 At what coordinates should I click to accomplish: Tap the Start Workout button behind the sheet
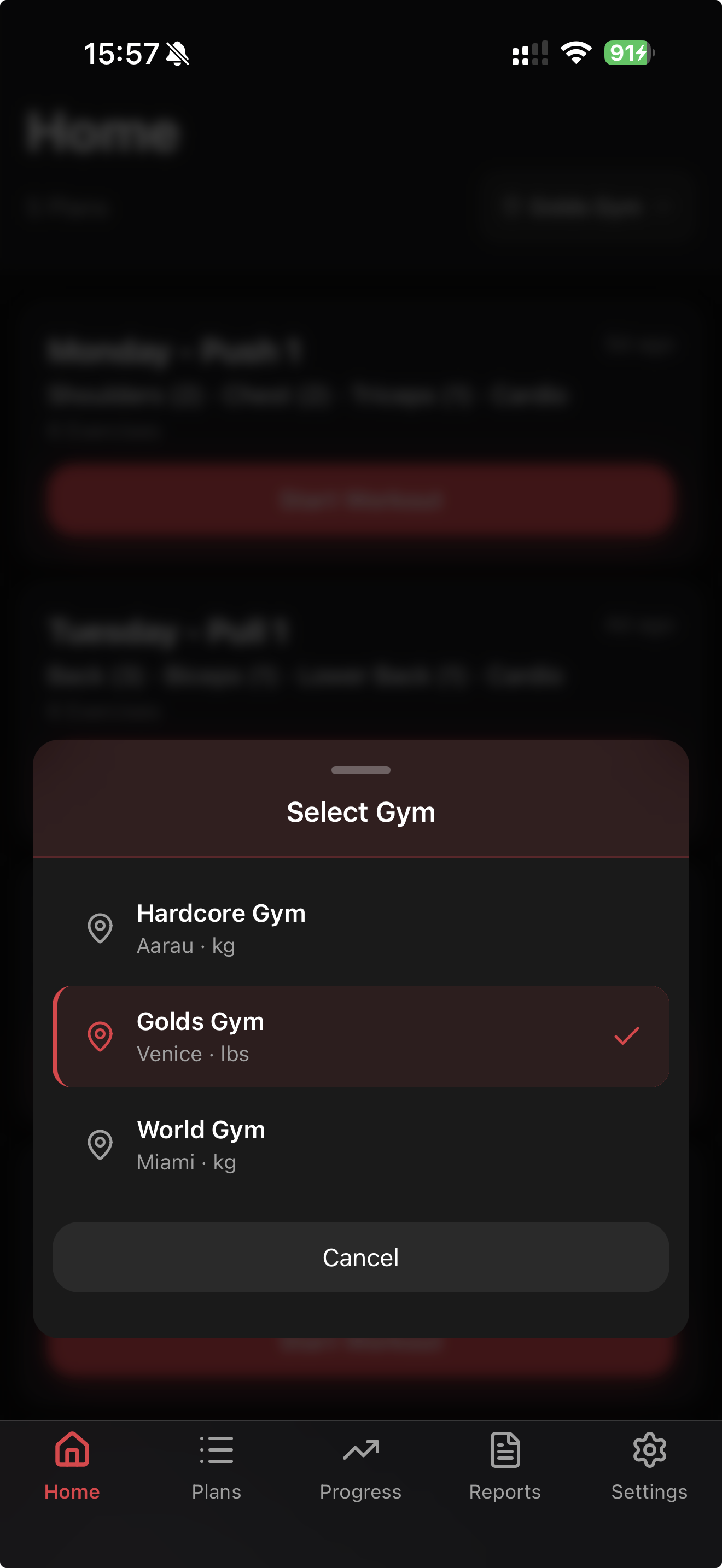pos(361,499)
